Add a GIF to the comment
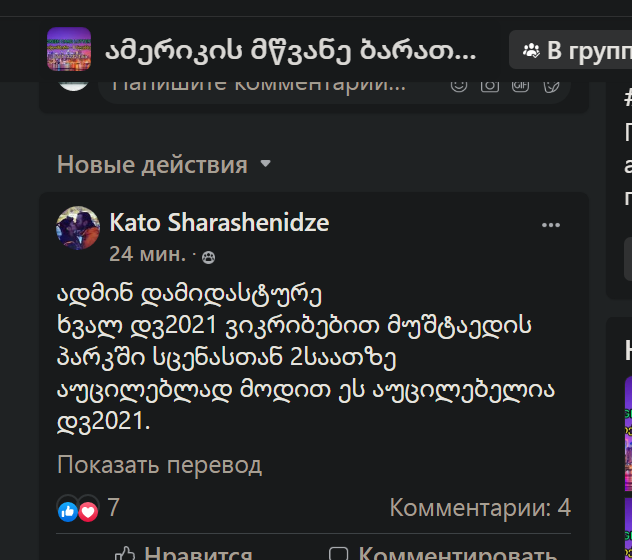 click(520, 85)
